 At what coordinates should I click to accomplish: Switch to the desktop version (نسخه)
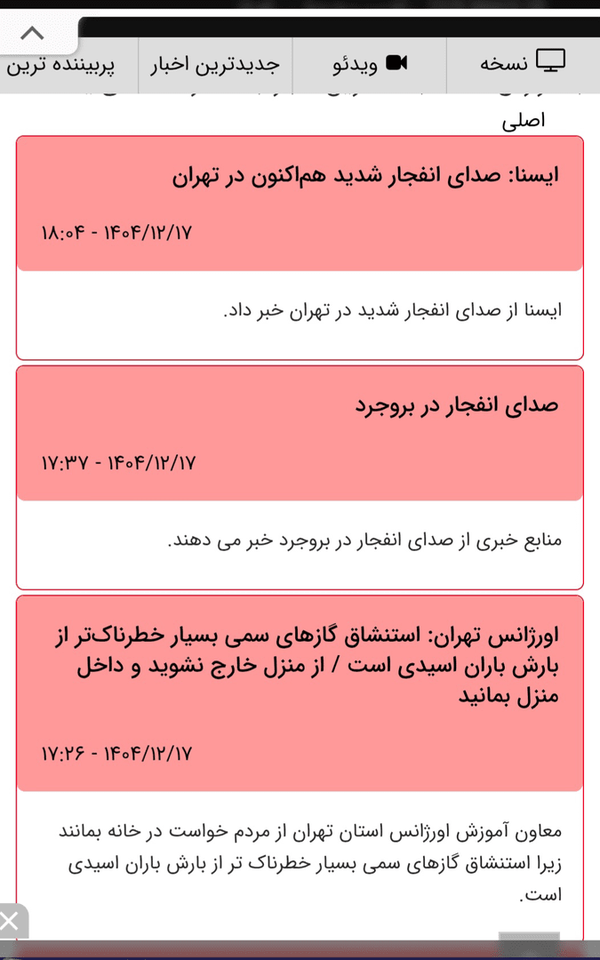(x=523, y=64)
